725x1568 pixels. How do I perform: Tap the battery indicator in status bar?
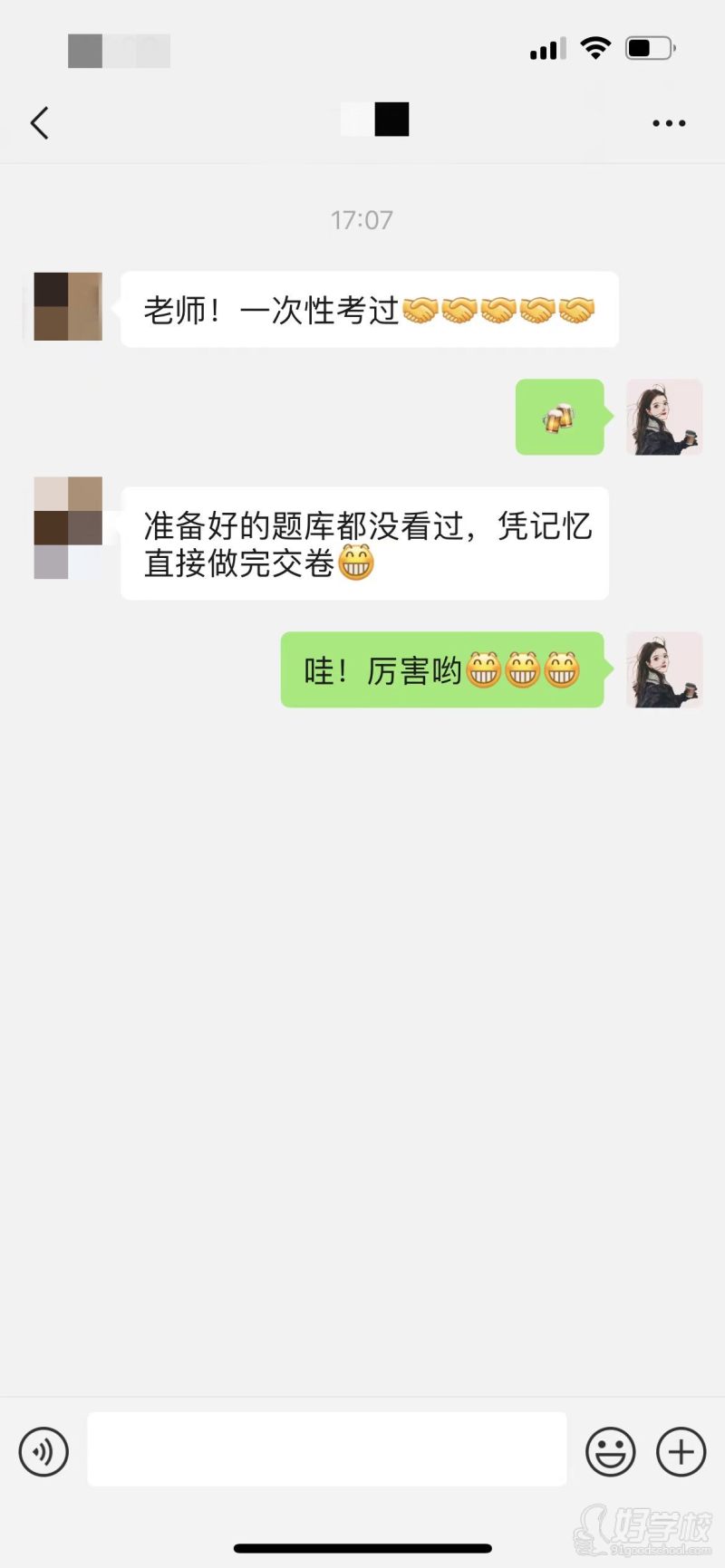pyautogui.click(x=647, y=47)
